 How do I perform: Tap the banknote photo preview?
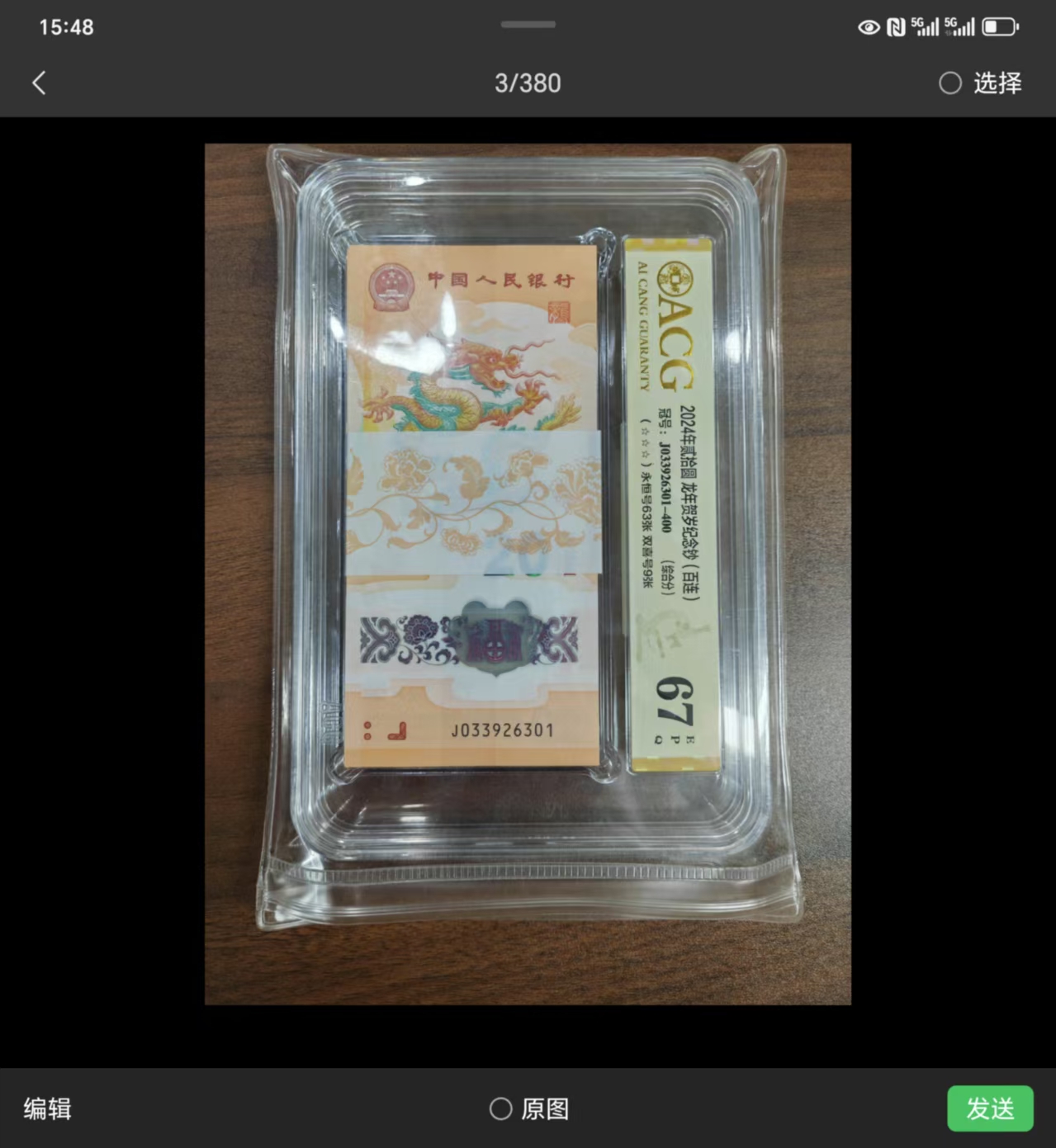pos(528,574)
